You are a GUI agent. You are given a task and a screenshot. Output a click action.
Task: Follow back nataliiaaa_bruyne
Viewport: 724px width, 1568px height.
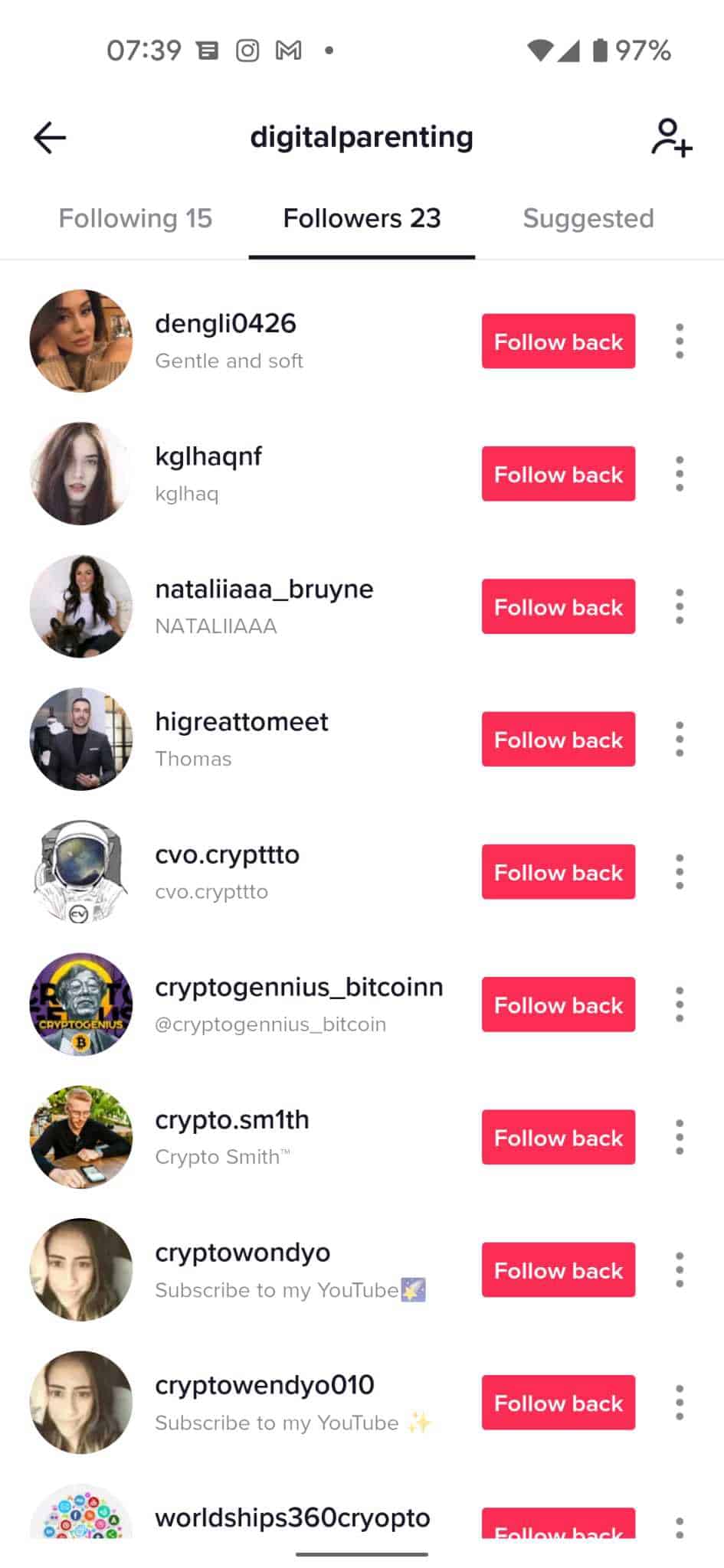tap(559, 607)
